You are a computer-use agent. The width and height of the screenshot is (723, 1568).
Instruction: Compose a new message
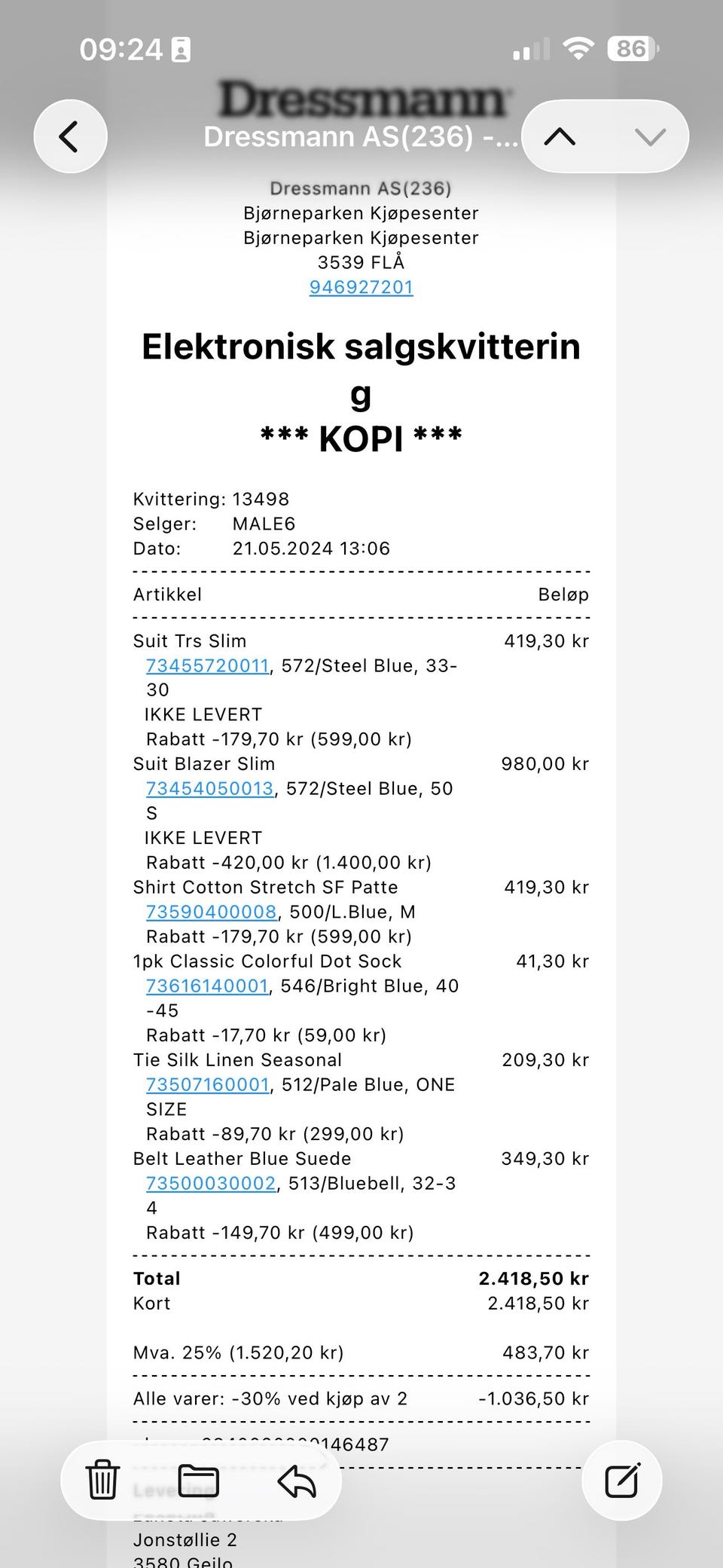tap(623, 1480)
